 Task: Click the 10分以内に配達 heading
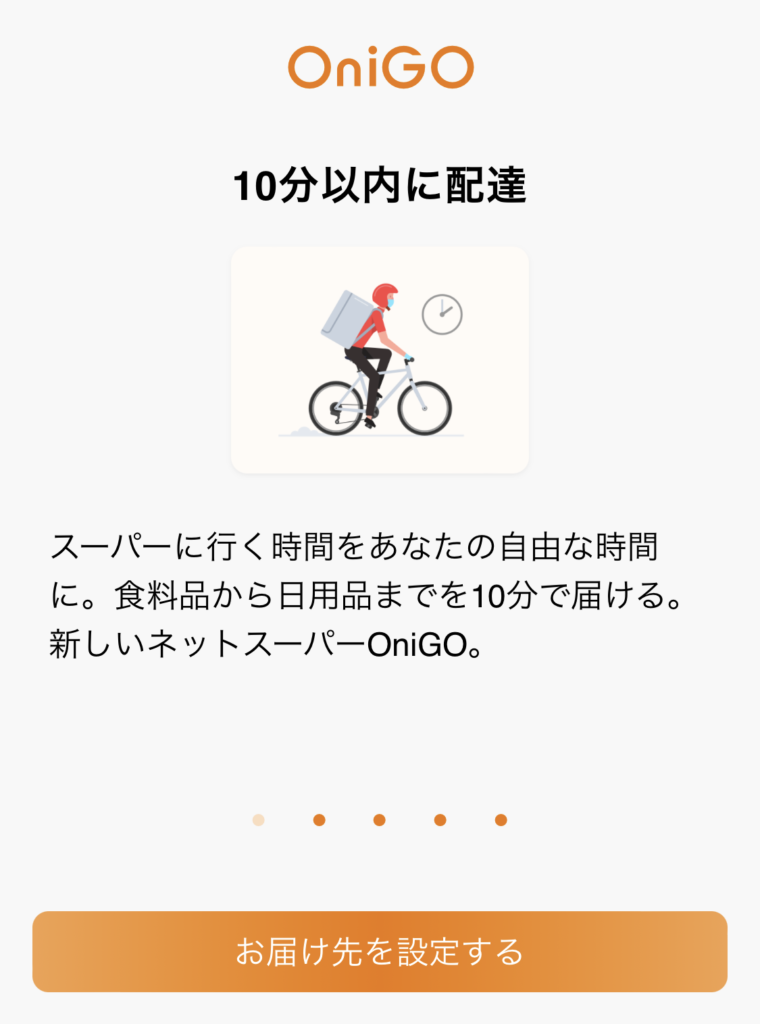click(x=379, y=185)
